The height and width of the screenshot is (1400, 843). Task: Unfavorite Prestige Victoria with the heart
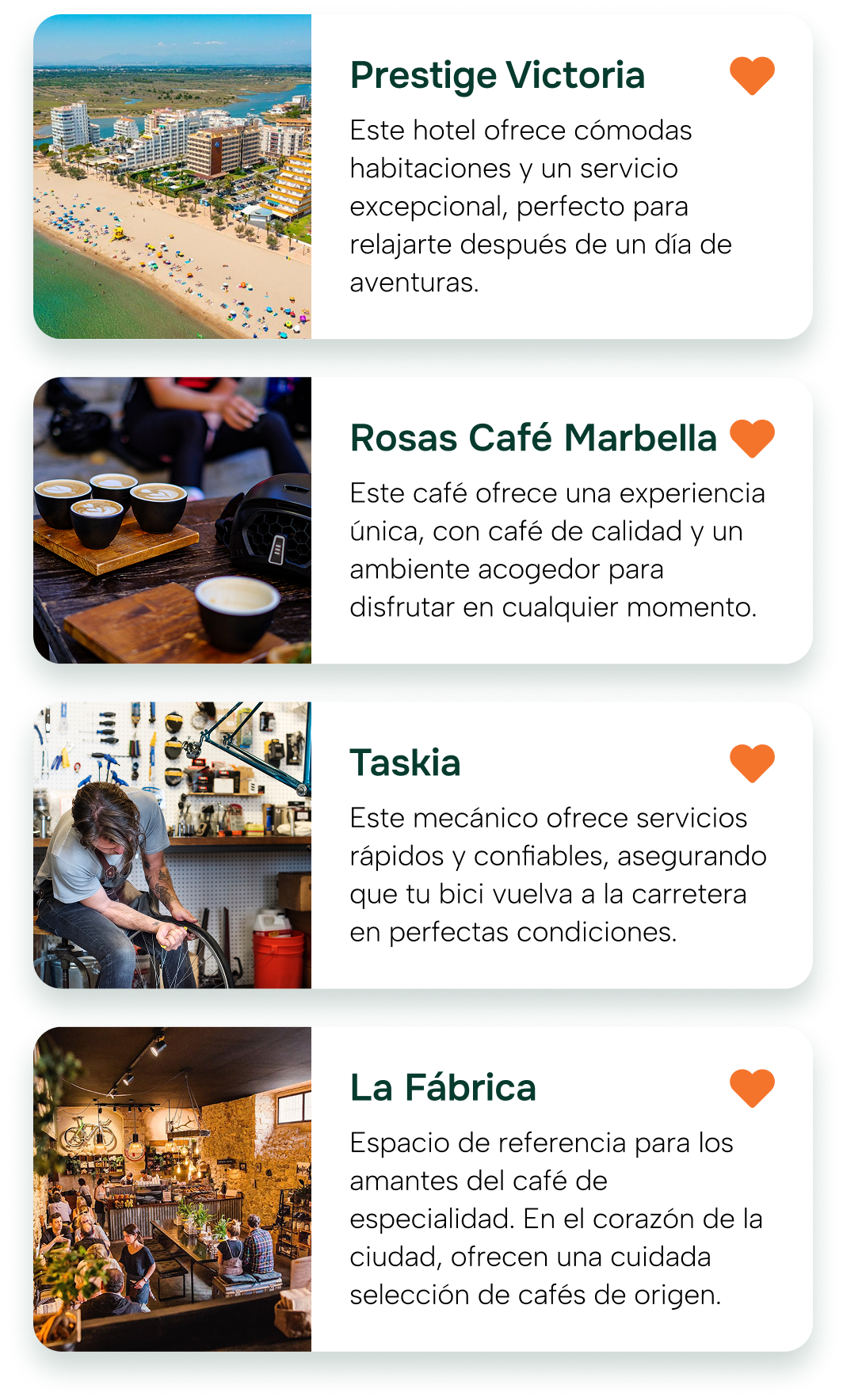(x=751, y=76)
